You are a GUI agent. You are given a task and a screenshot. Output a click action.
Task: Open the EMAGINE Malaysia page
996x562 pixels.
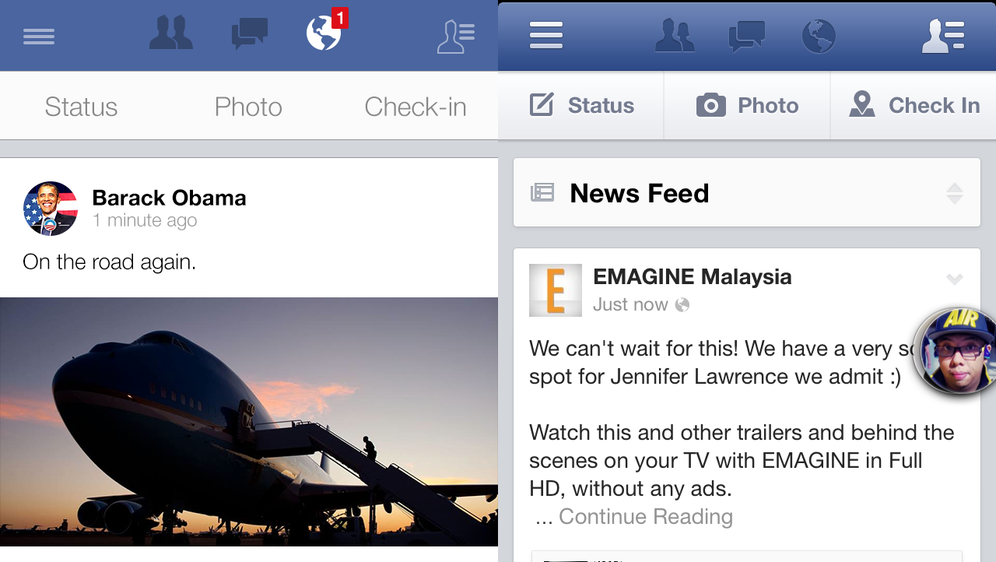click(692, 277)
